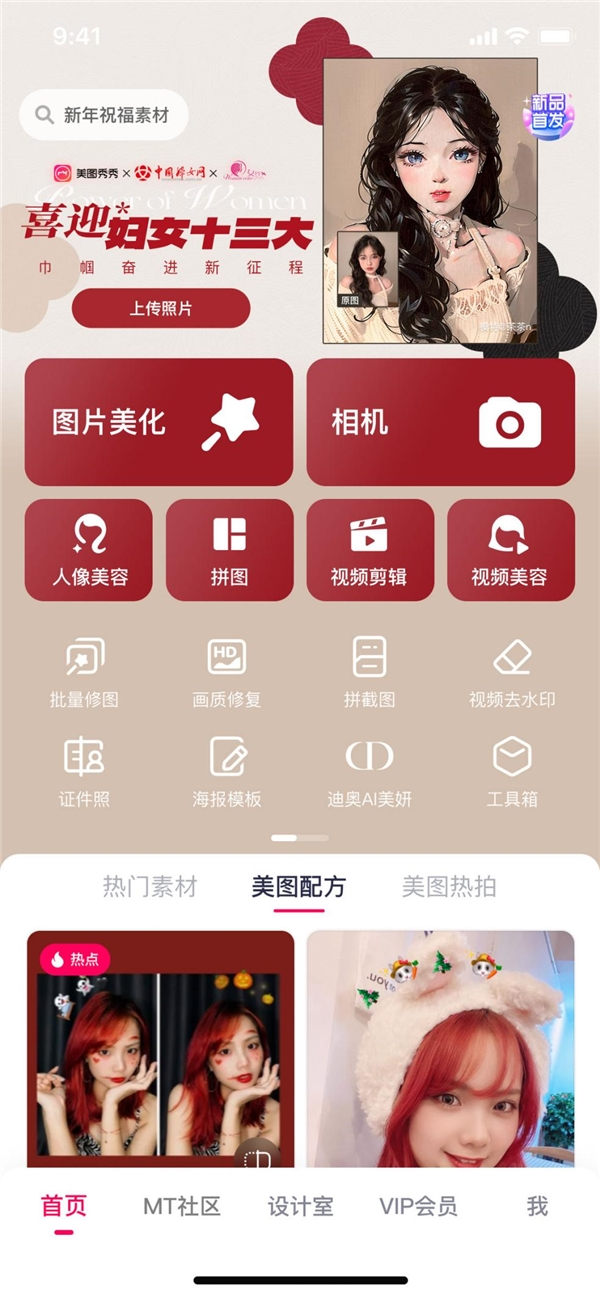Open the 证件照 ID photo tool
Viewport: 600px width, 1298px height.
click(x=85, y=771)
